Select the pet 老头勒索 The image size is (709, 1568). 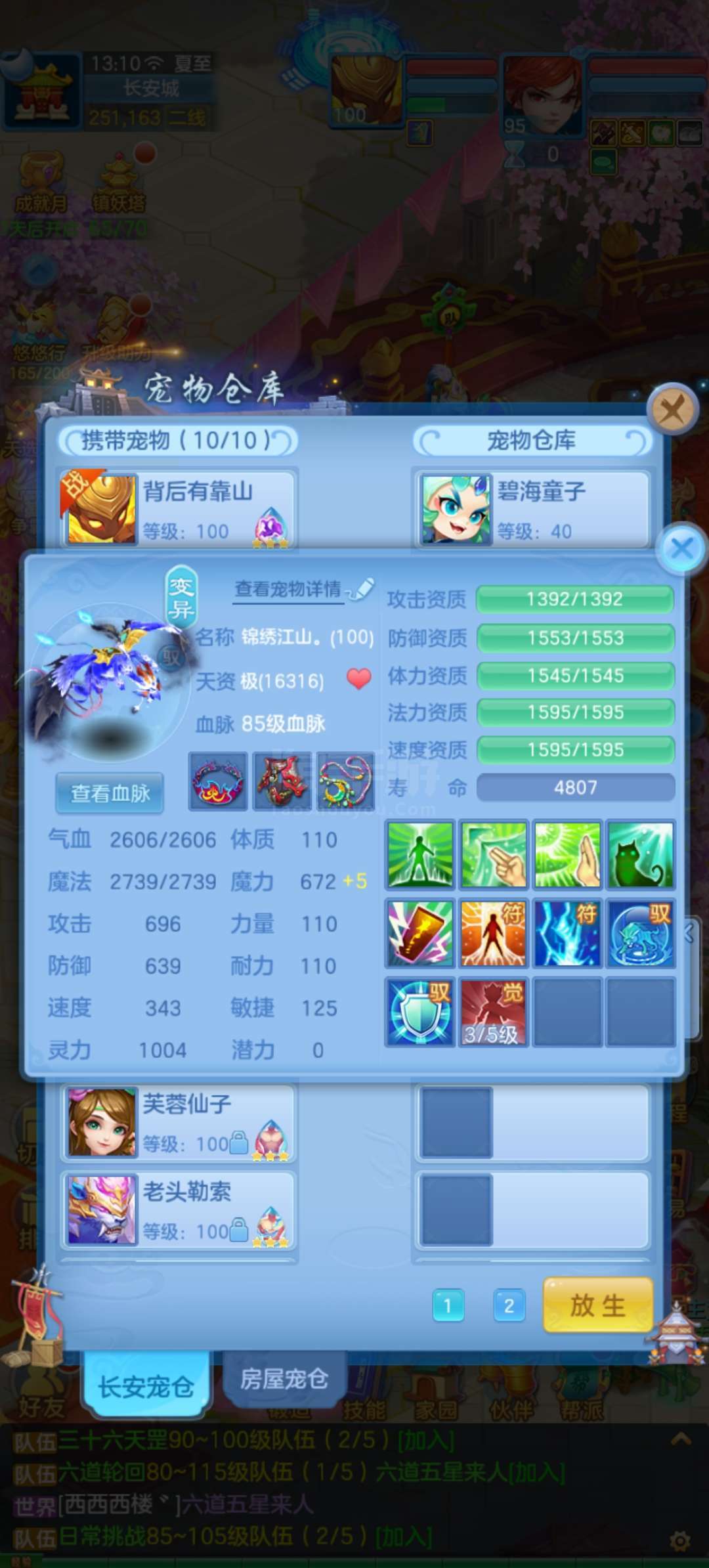click(x=179, y=1210)
